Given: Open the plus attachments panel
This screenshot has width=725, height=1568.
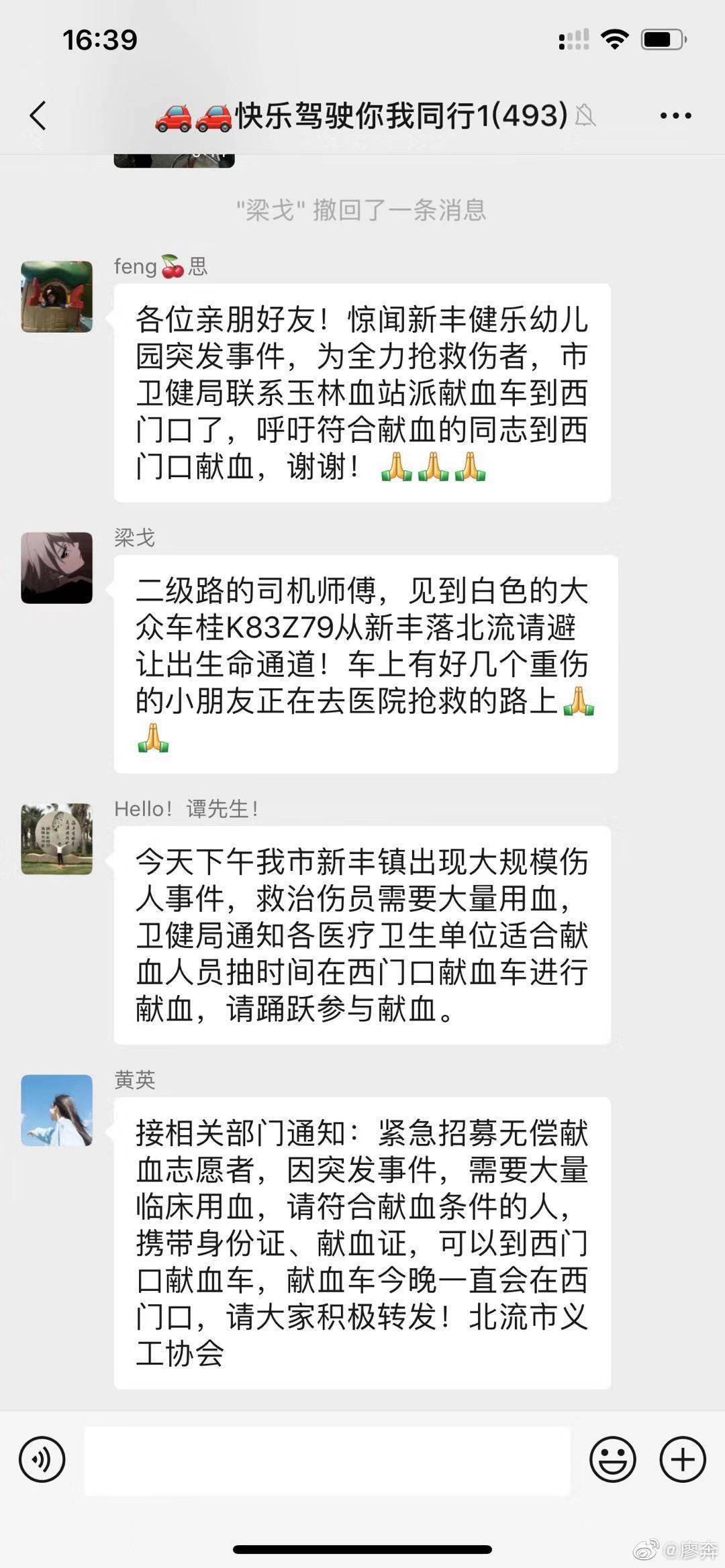Looking at the screenshot, I should 683,1459.
